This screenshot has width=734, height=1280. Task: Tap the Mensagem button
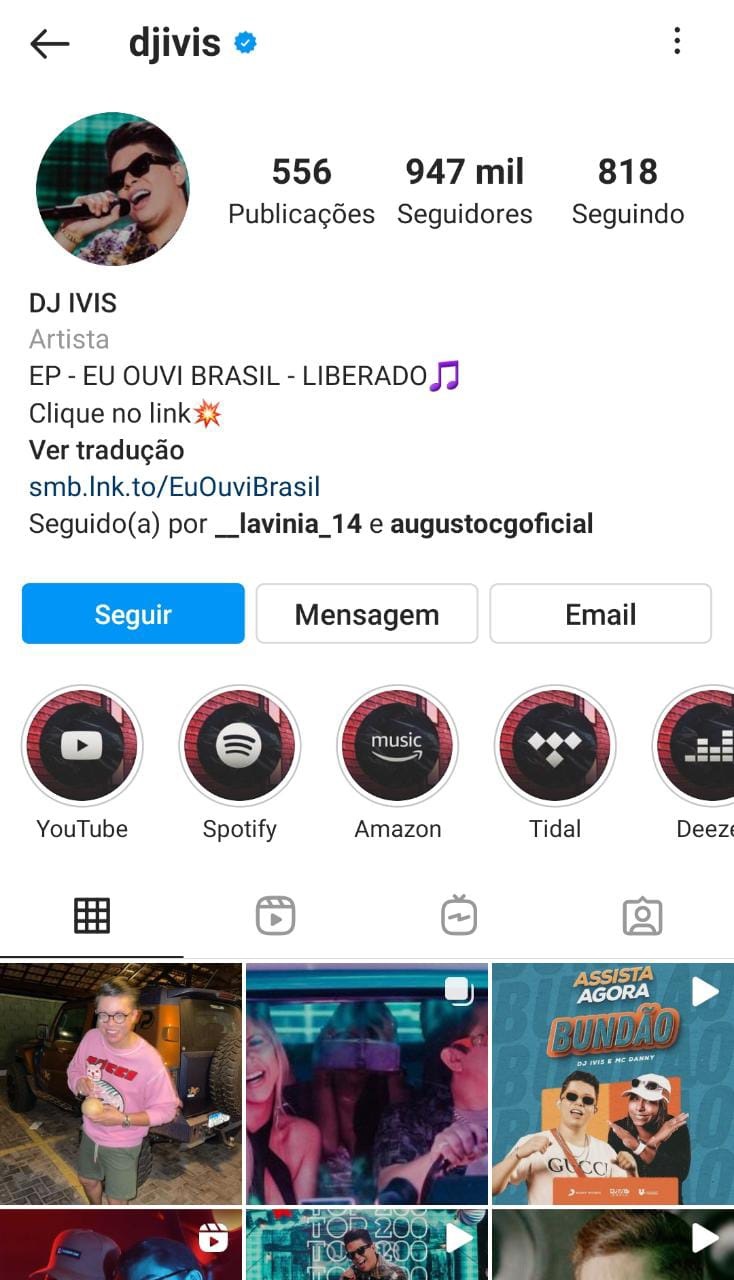(367, 614)
